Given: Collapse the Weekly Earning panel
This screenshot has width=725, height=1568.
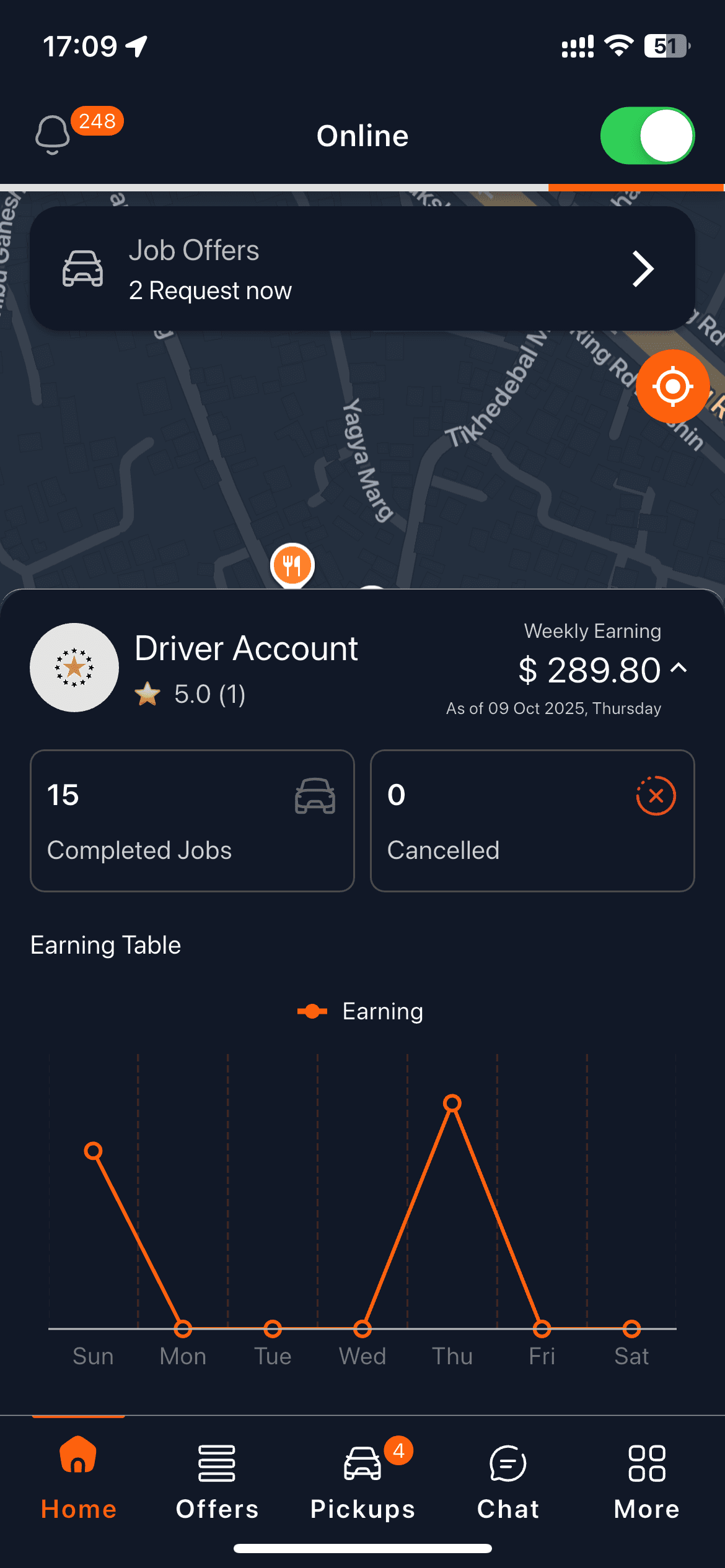Looking at the screenshot, I should coord(679,668).
